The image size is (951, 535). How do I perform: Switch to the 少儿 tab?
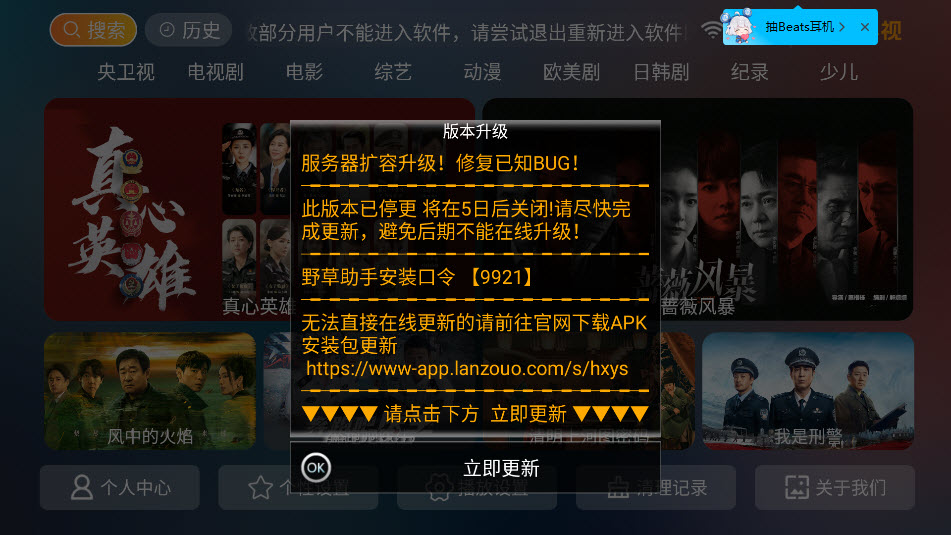coord(838,72)
